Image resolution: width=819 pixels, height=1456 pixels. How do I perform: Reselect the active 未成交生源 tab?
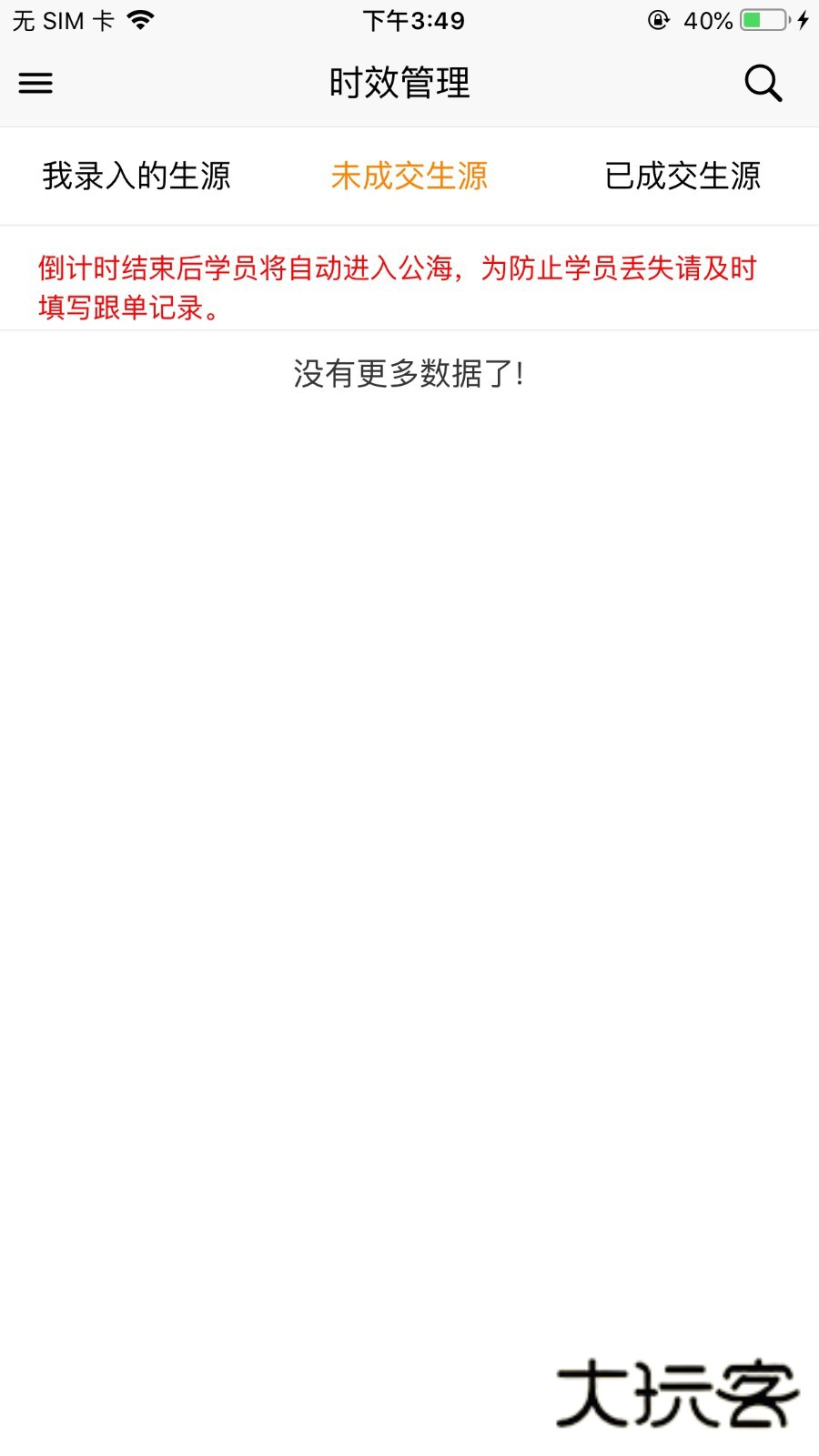pos(409,175)
